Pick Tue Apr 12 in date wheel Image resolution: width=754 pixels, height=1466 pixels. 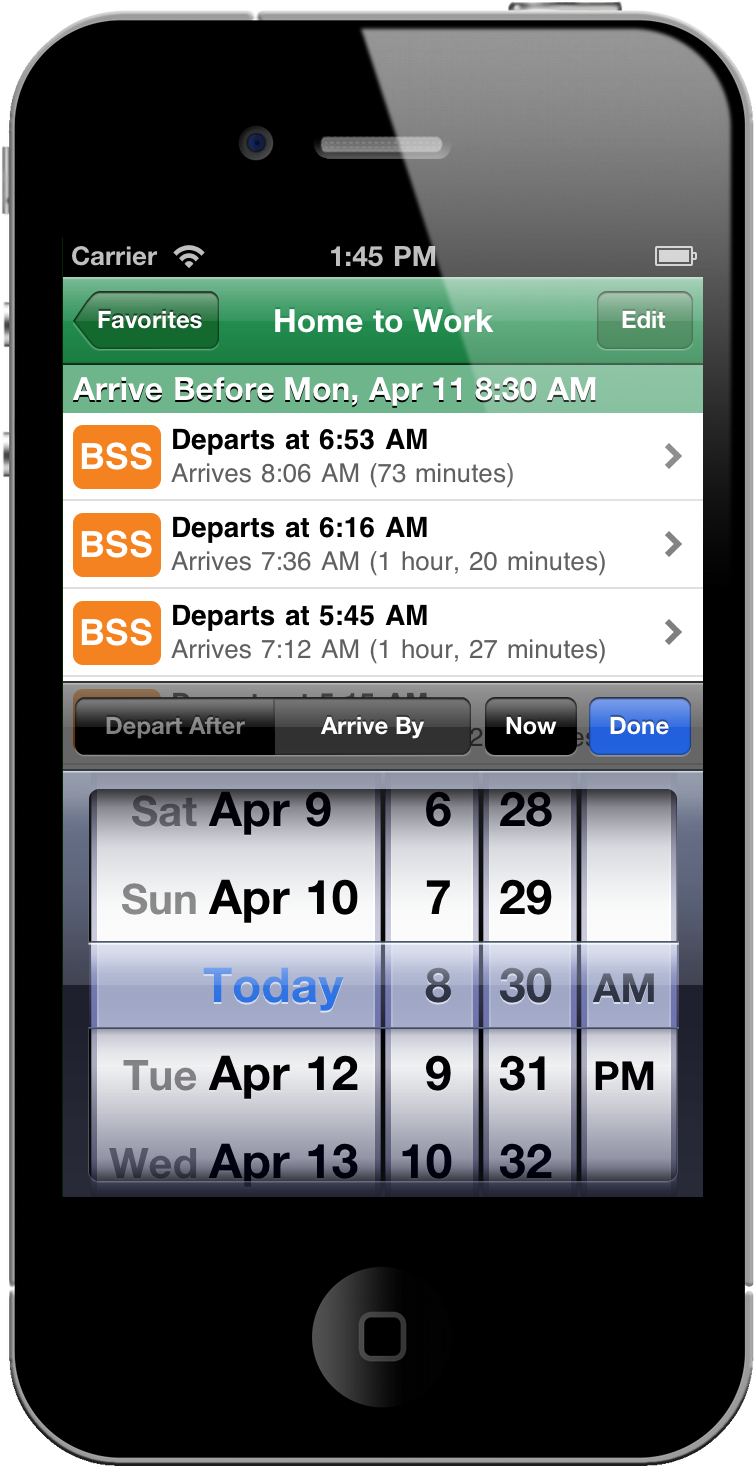[241, 1075]
